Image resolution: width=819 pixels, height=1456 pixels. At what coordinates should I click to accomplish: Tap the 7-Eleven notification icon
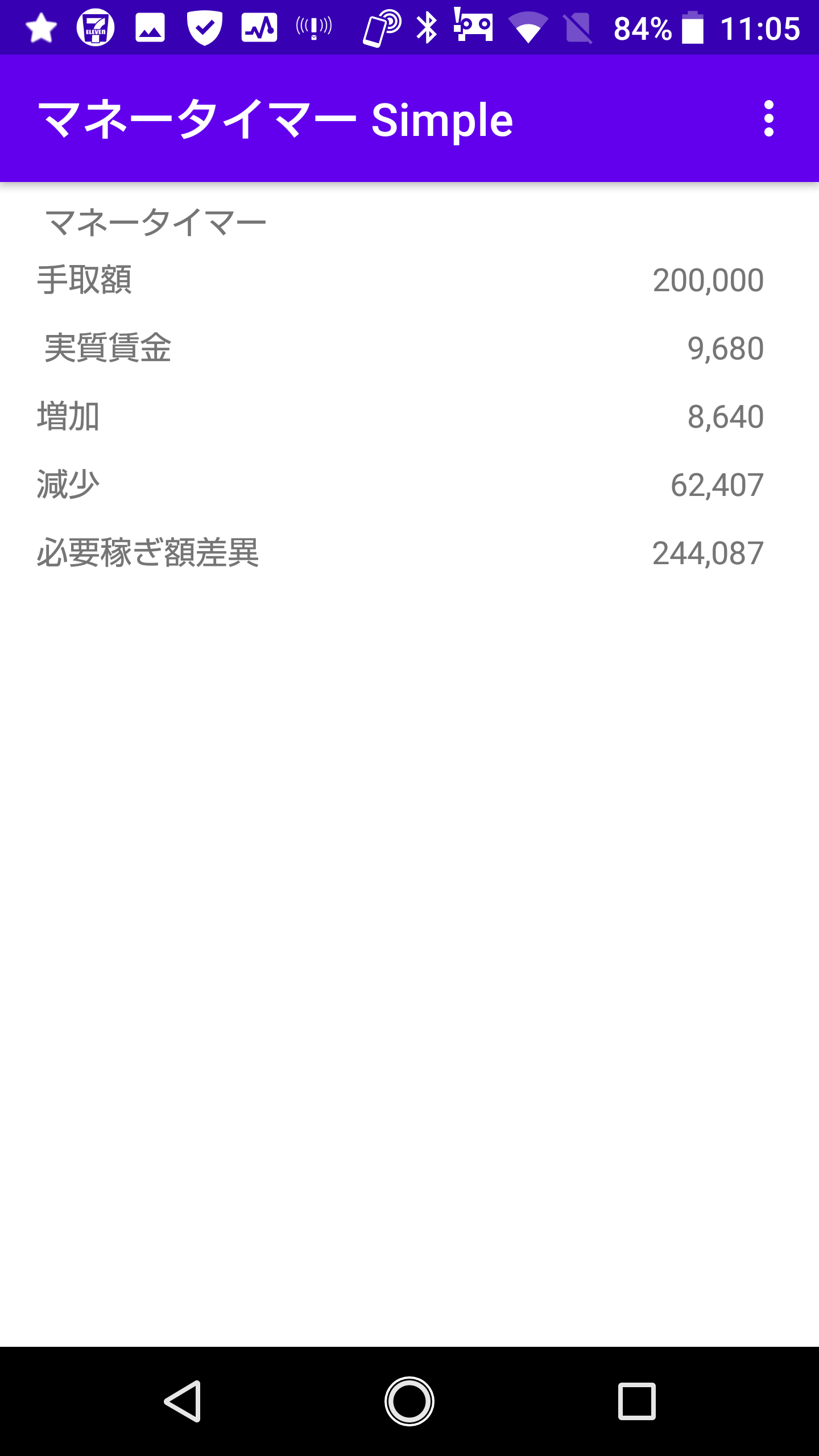tap(96, 26)
